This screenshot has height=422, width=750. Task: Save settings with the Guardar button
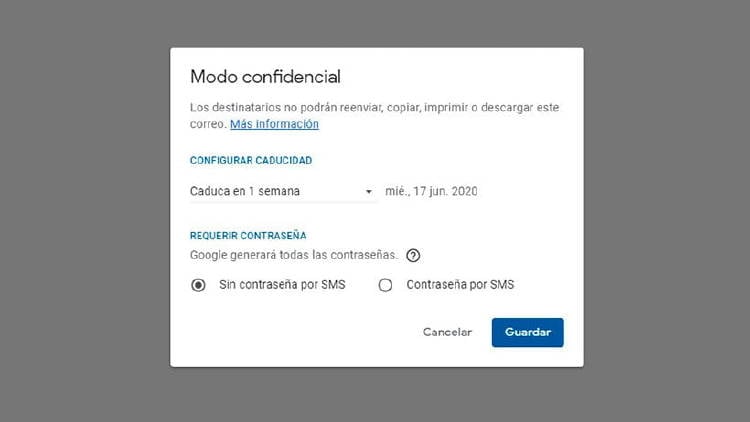pyautogui.click(x=527, y=332)
